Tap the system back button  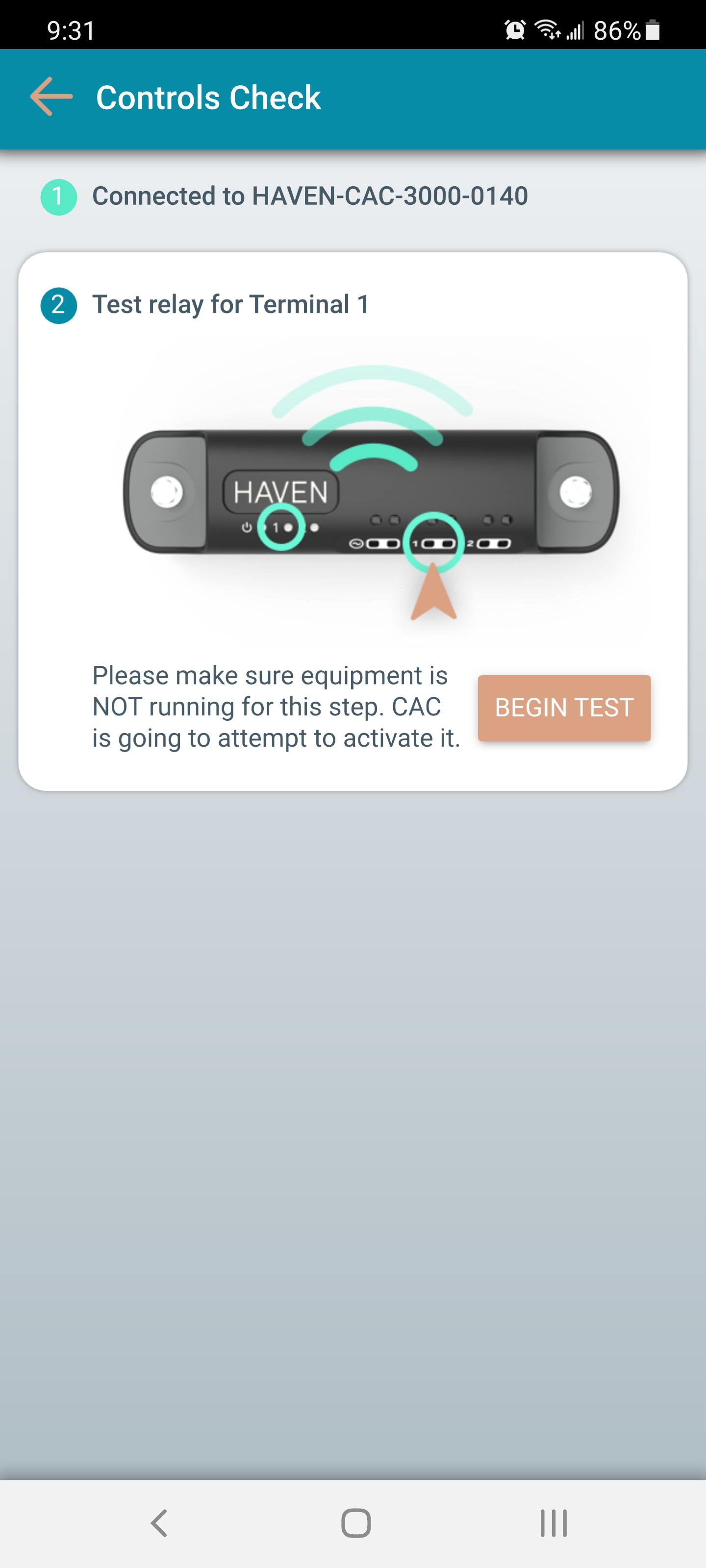[x=160, y=1523]
